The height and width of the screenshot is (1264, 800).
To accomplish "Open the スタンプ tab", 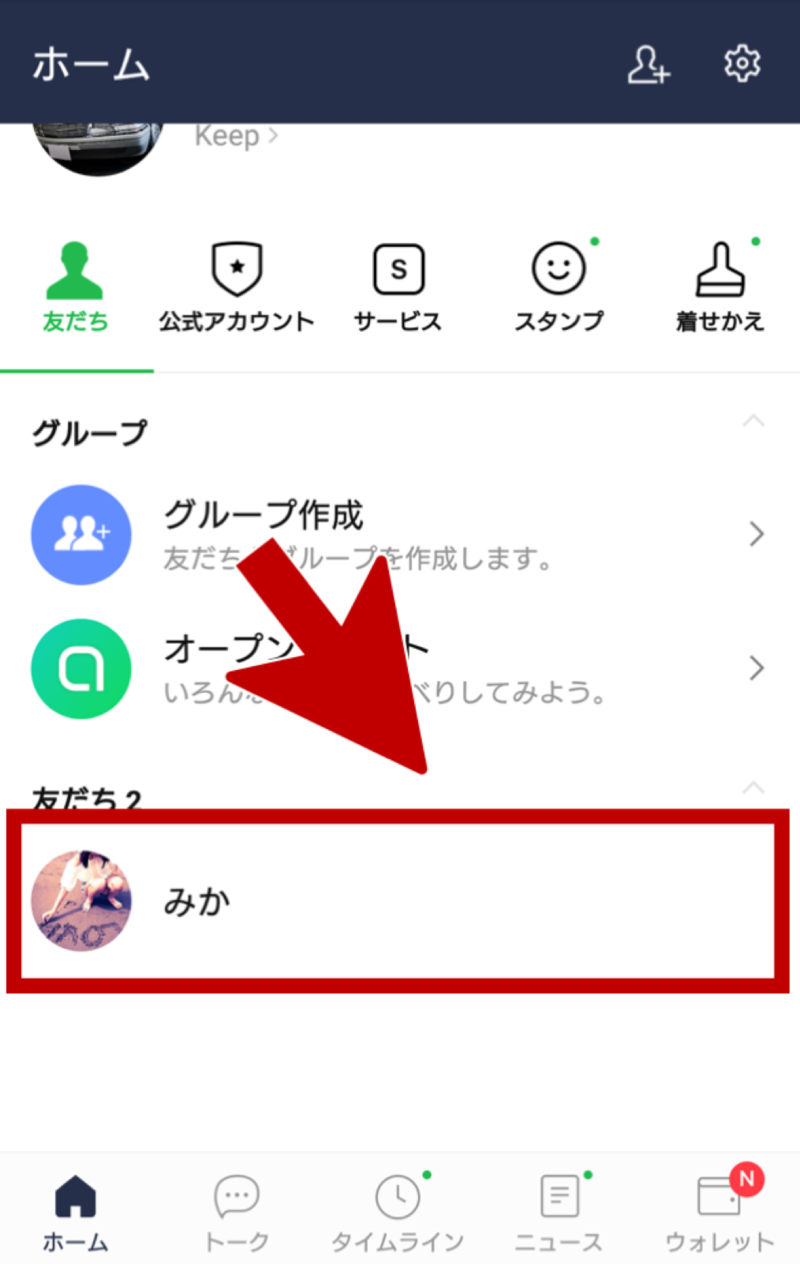I will click(x=558, y=287).
